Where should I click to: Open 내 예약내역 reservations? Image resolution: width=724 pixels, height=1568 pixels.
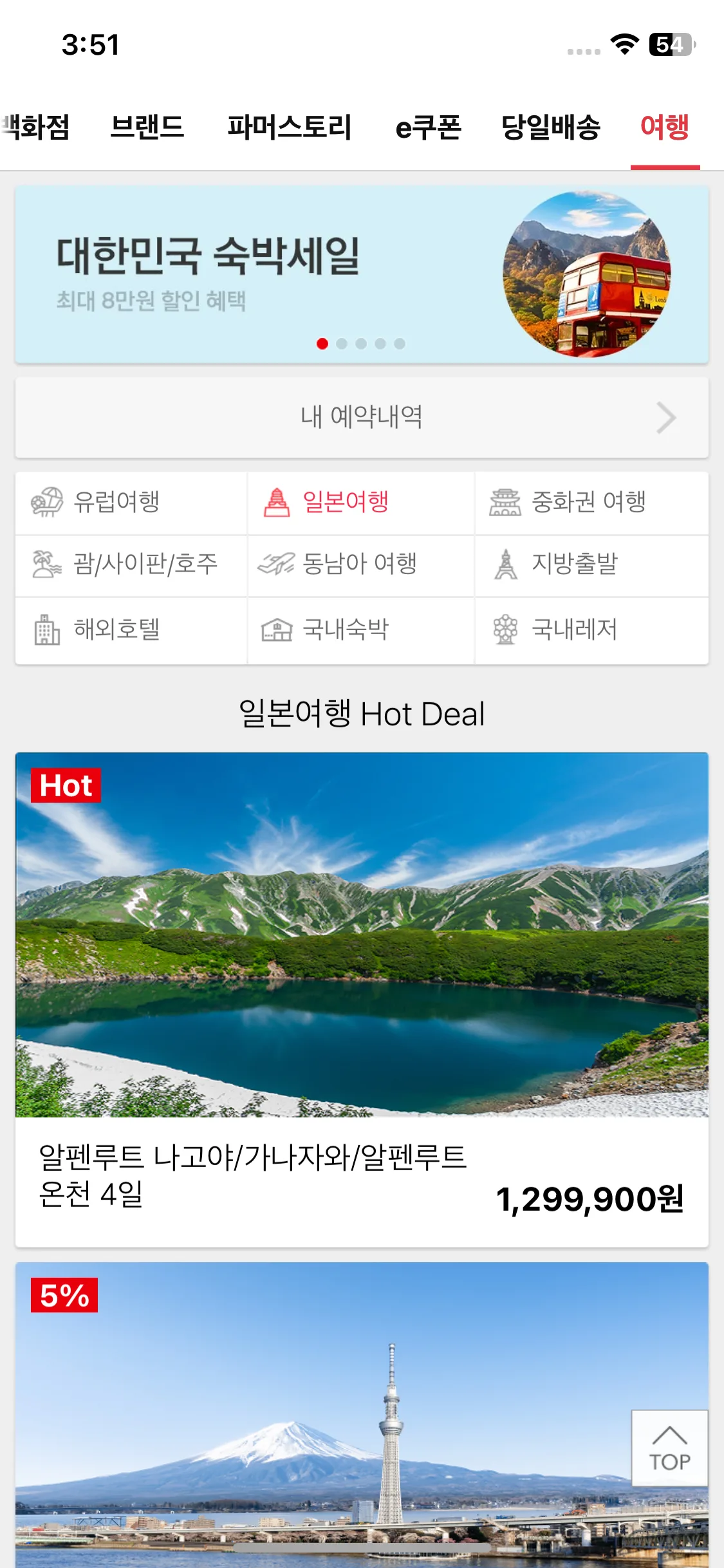(362, 417)
